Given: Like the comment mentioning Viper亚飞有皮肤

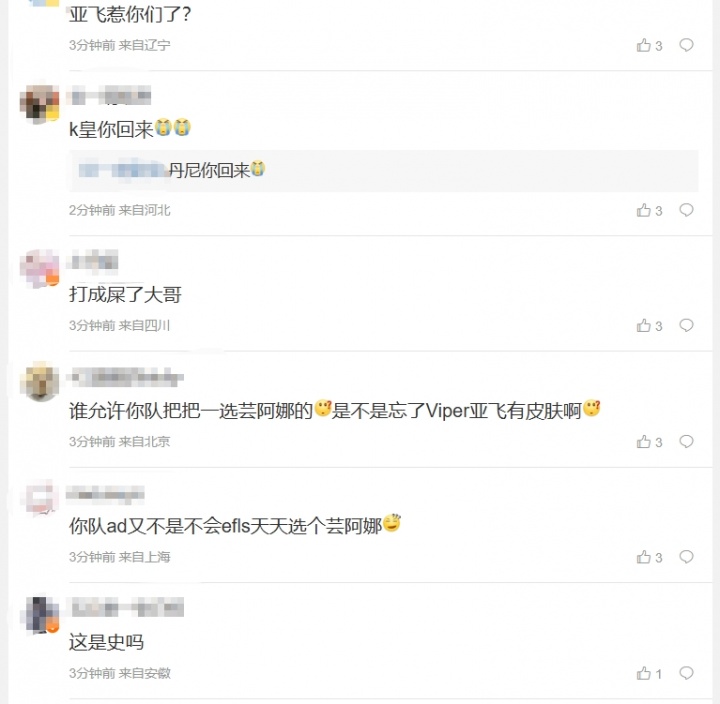Looking at the screenshot, I should coord(644,442).
